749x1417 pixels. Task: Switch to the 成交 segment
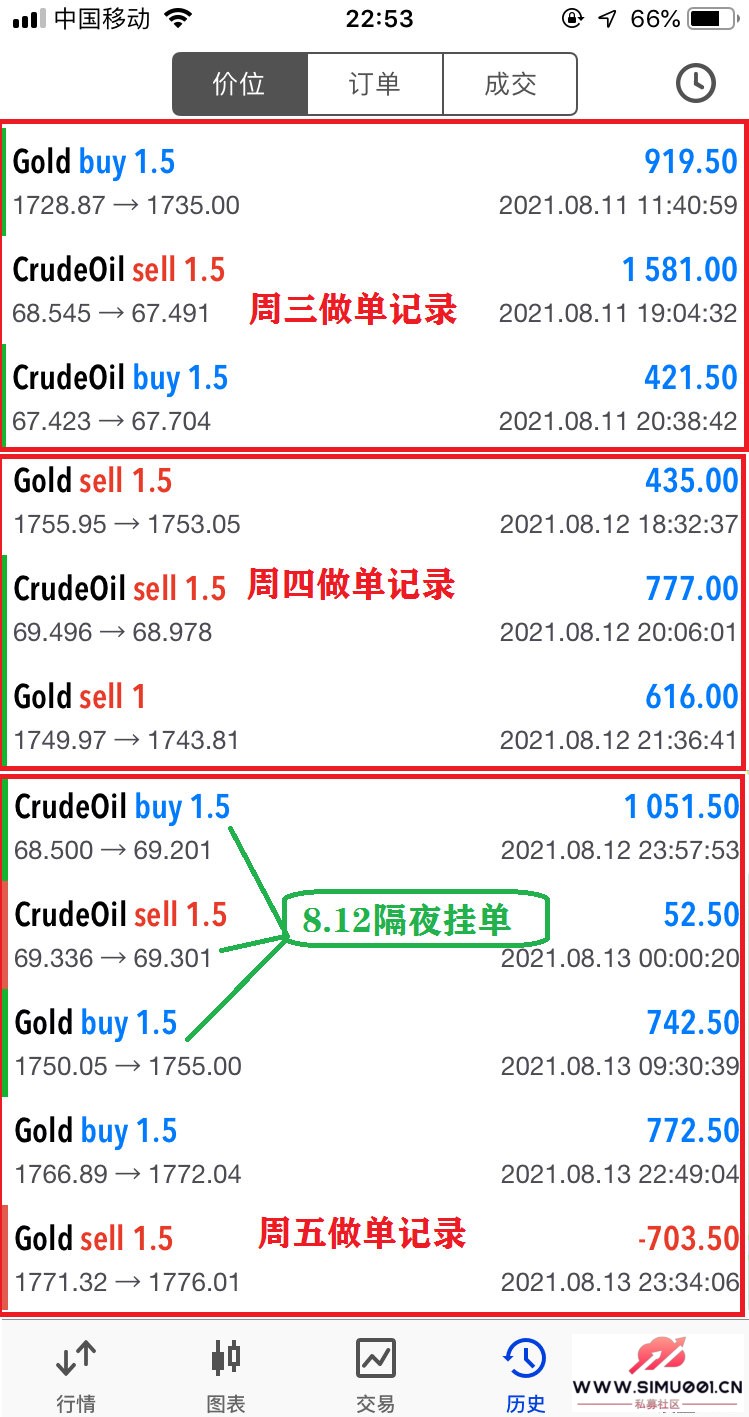(510, 84)
